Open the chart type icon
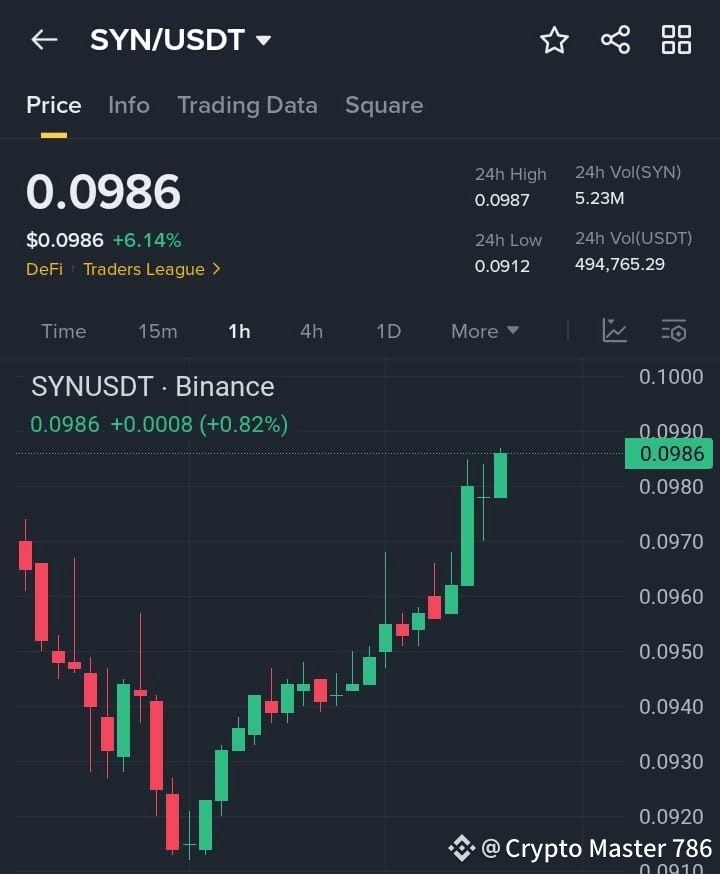 pos(615,331)
